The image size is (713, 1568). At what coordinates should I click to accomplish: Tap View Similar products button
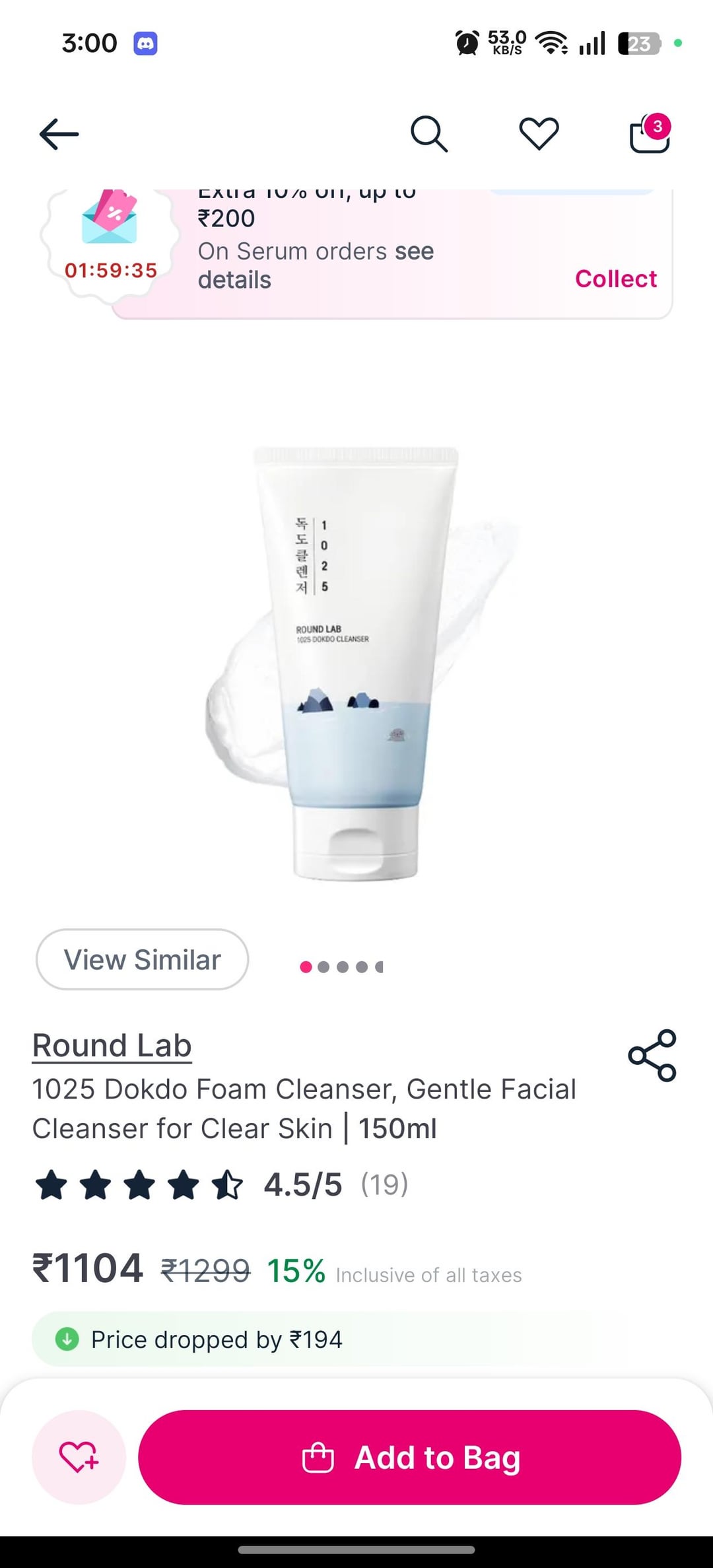142,959
